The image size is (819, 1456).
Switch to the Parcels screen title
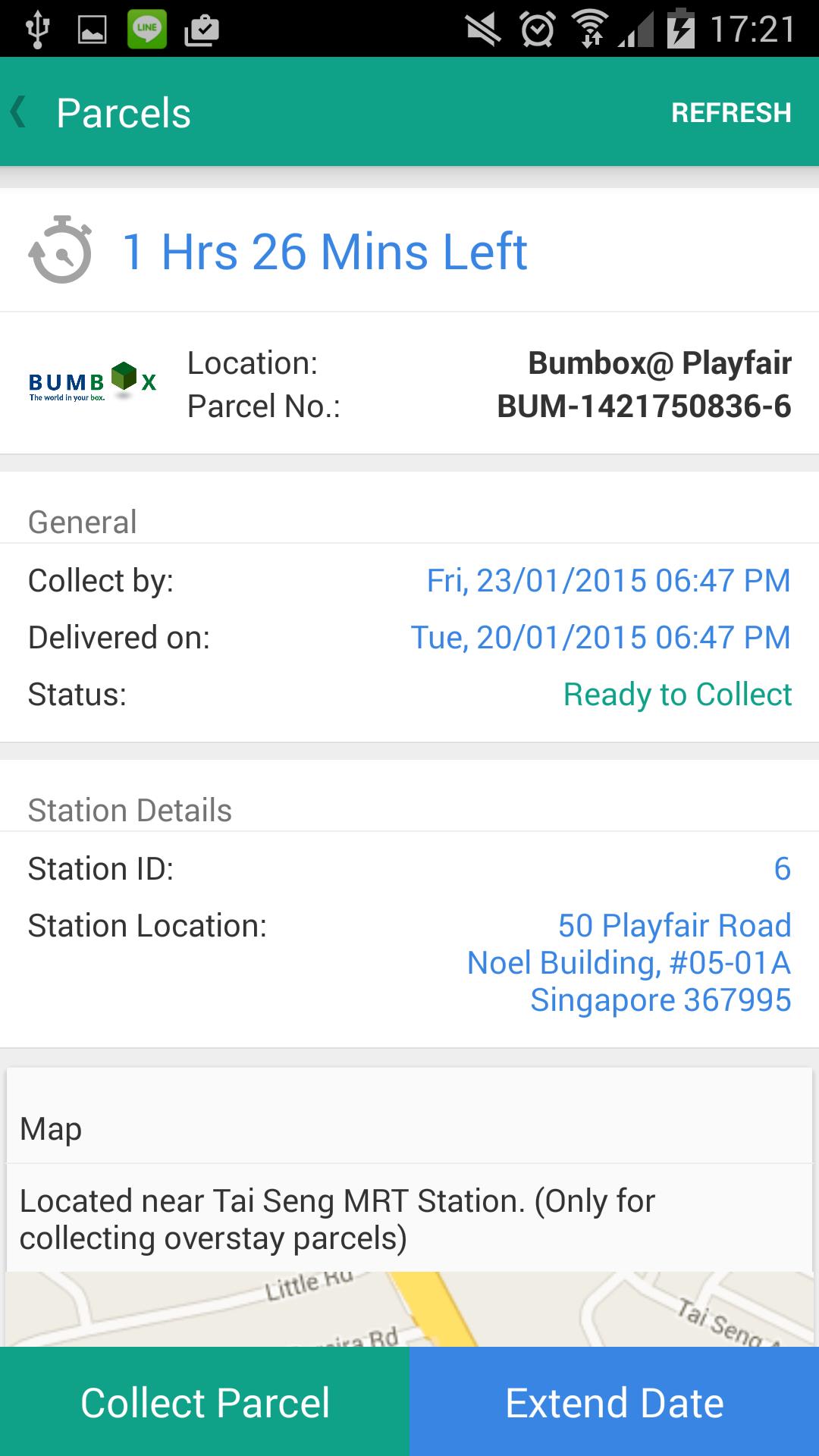[124, 111]
